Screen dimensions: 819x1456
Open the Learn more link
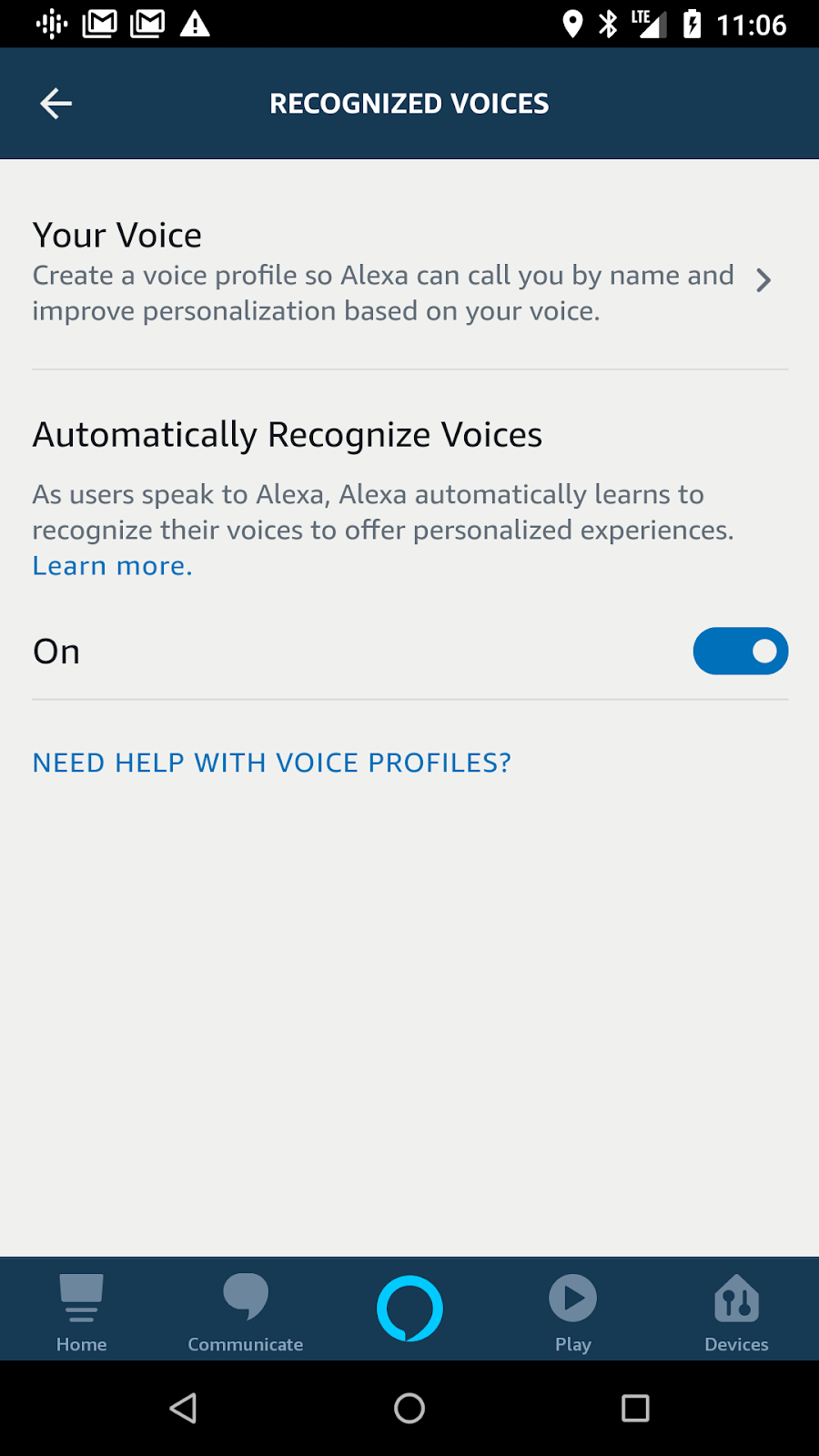(112, 566)
